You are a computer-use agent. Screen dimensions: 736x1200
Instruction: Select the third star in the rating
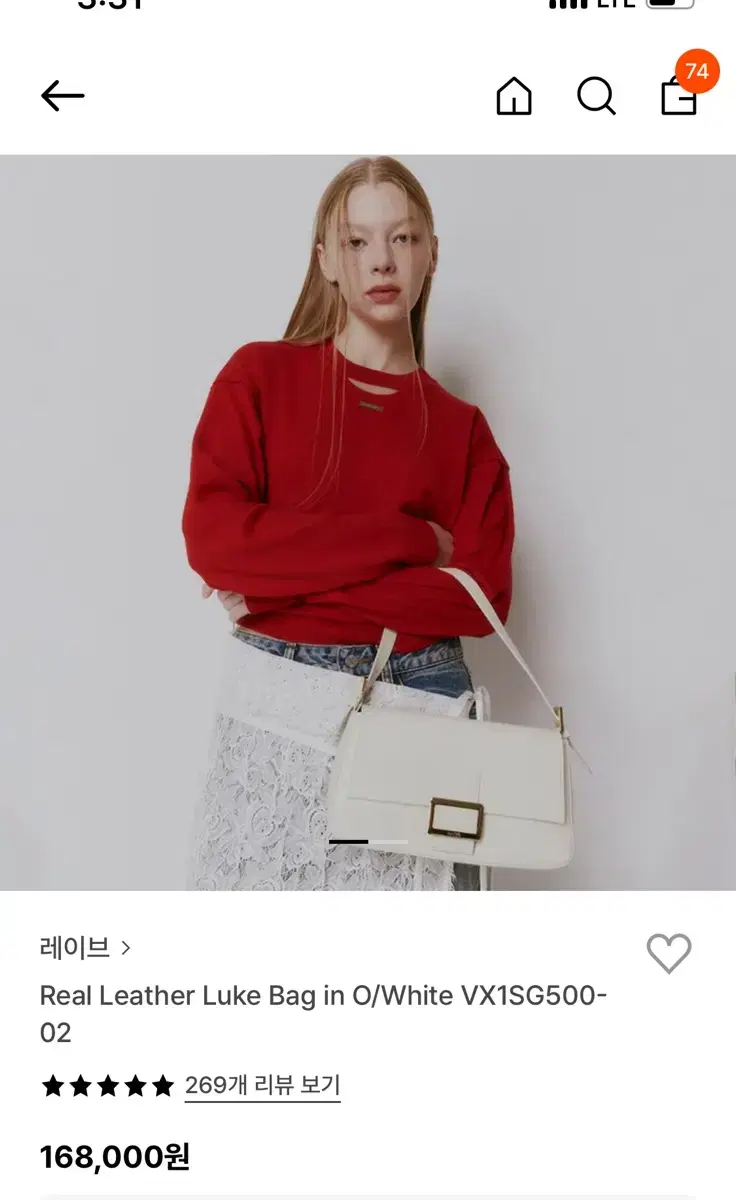click(107, 1084)
